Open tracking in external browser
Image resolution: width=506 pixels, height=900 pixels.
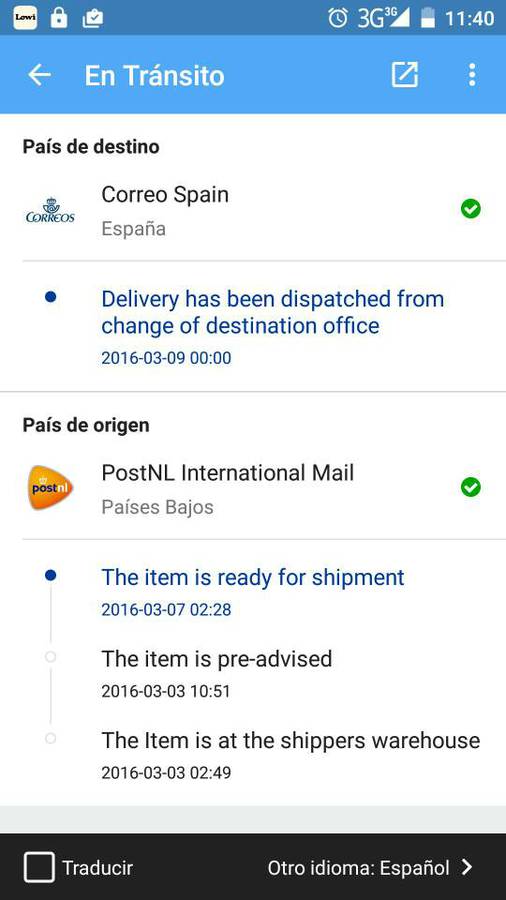click(404, 75)
